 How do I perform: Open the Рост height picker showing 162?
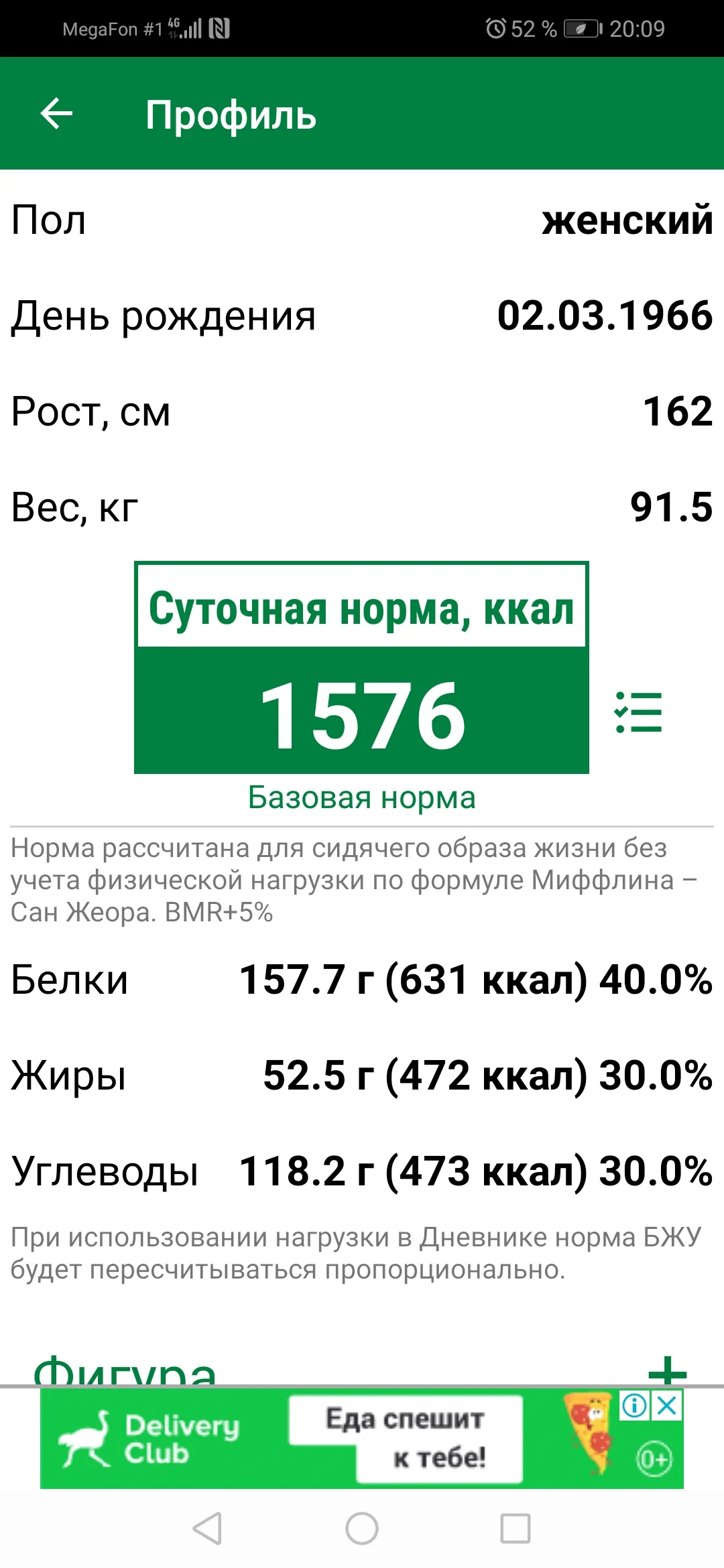point(362,413)
